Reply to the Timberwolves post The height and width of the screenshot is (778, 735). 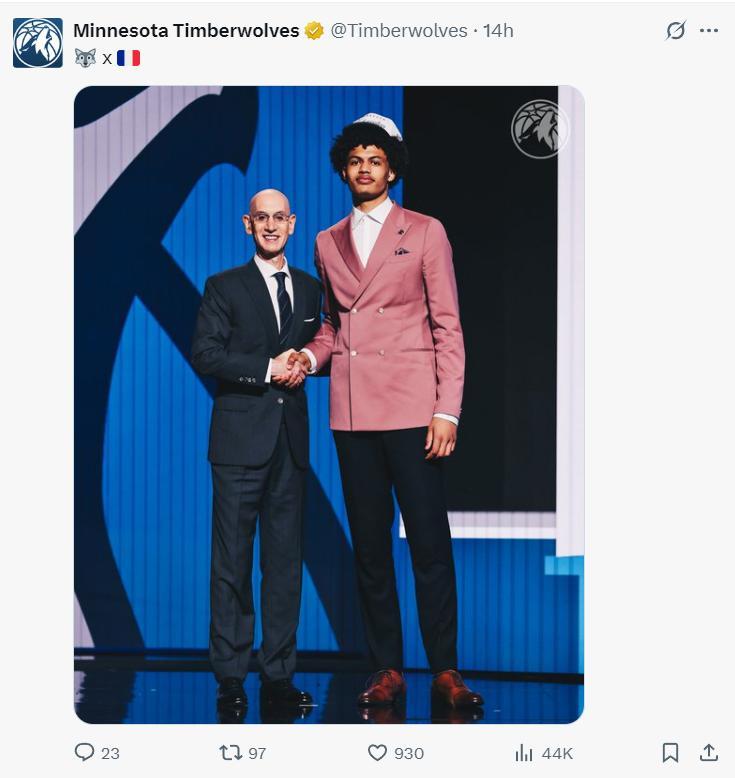point(85,753)
